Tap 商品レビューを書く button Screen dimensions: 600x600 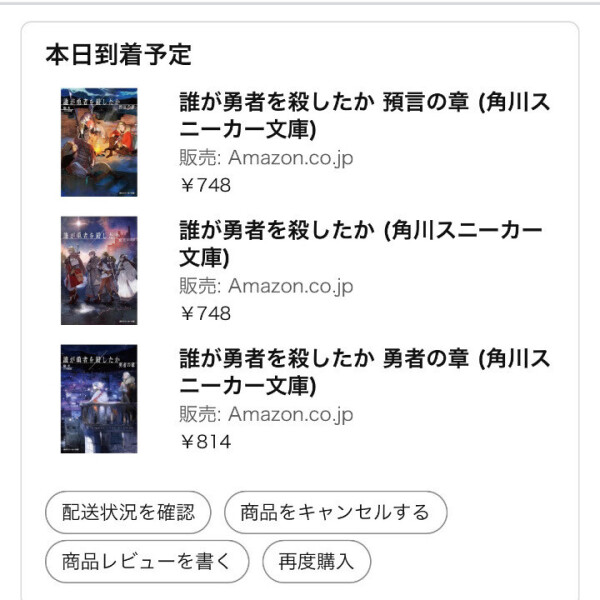(147, 561)
